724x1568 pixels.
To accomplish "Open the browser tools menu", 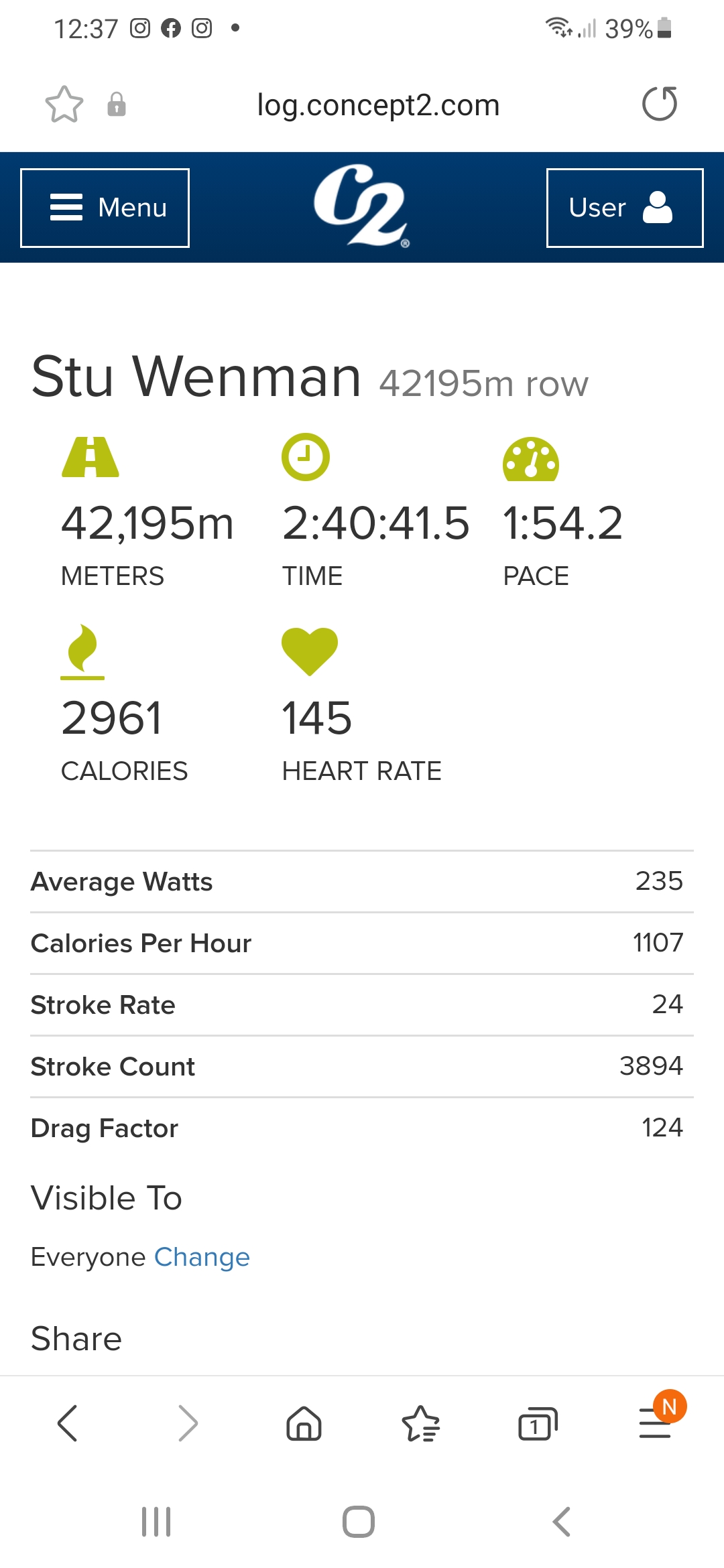I will coord(656,1423).
